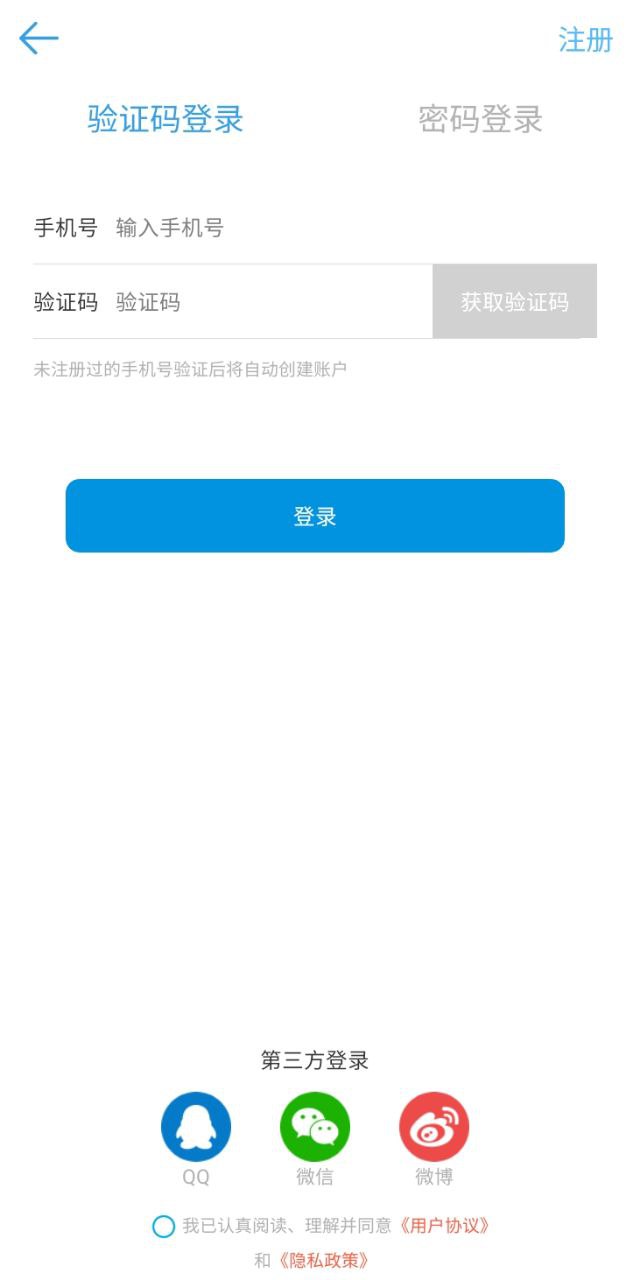Open the 《隐私政策》 link
This screenshot has height=1280, width=630.
[324, 1261]
